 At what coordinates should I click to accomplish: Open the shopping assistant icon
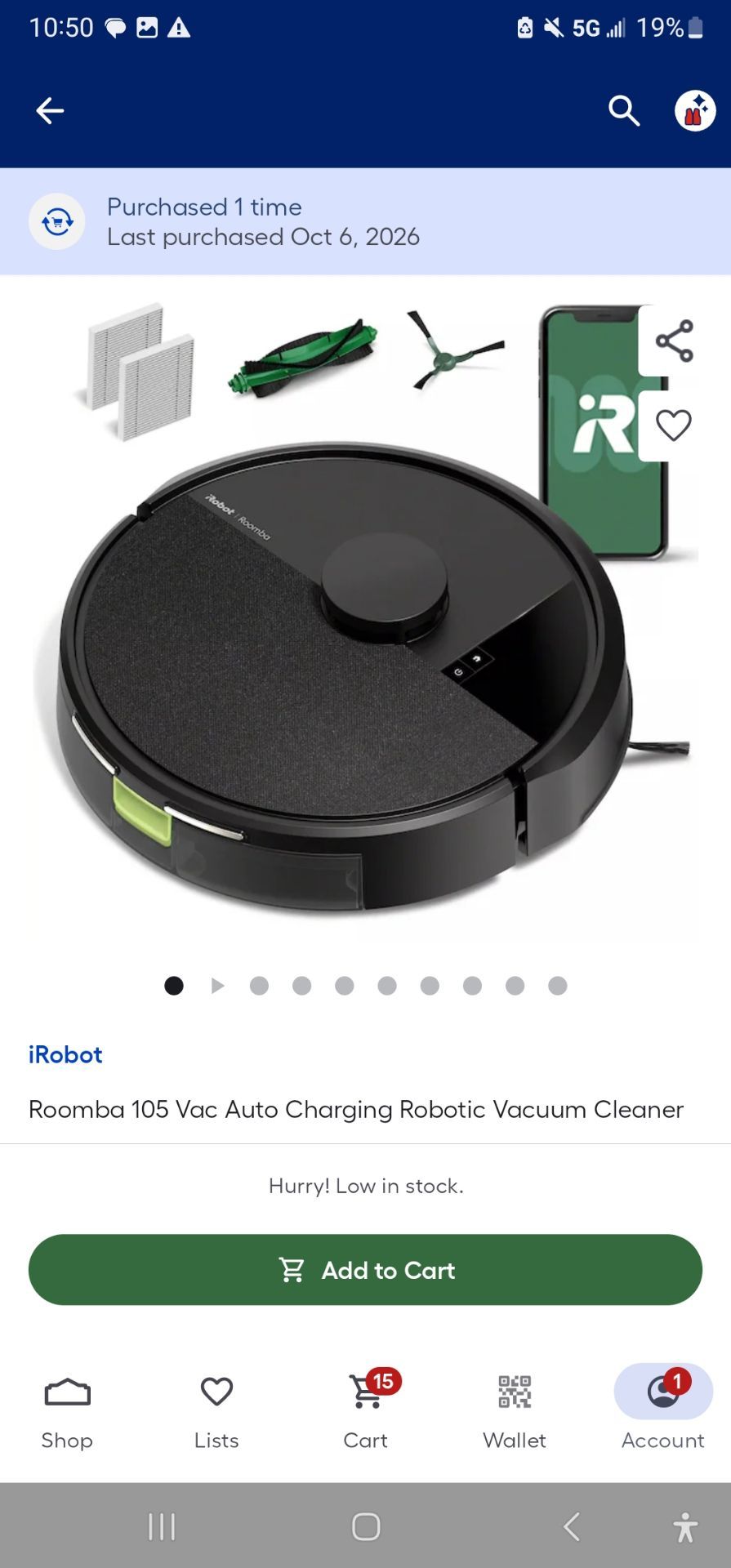(695, 111)
